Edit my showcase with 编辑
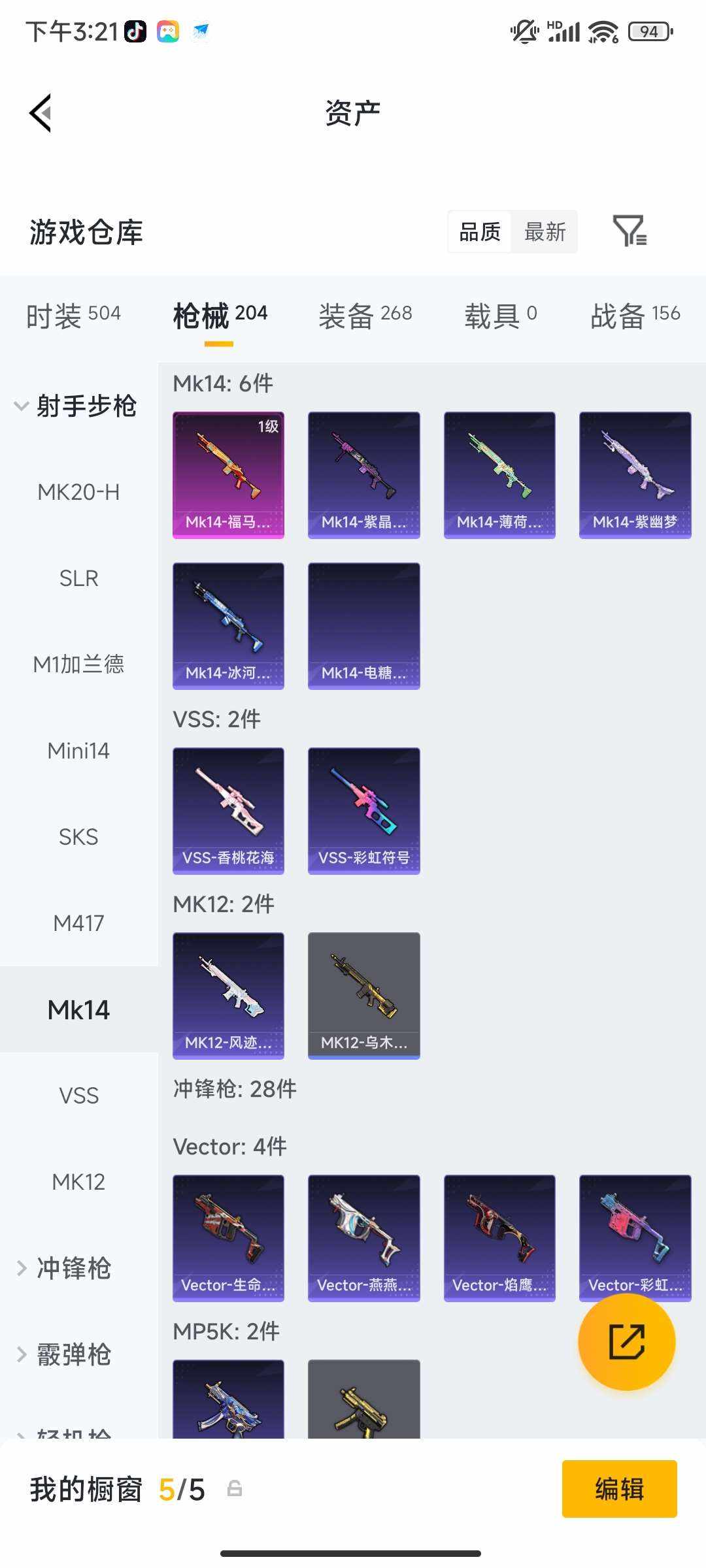 [619, 1489]
